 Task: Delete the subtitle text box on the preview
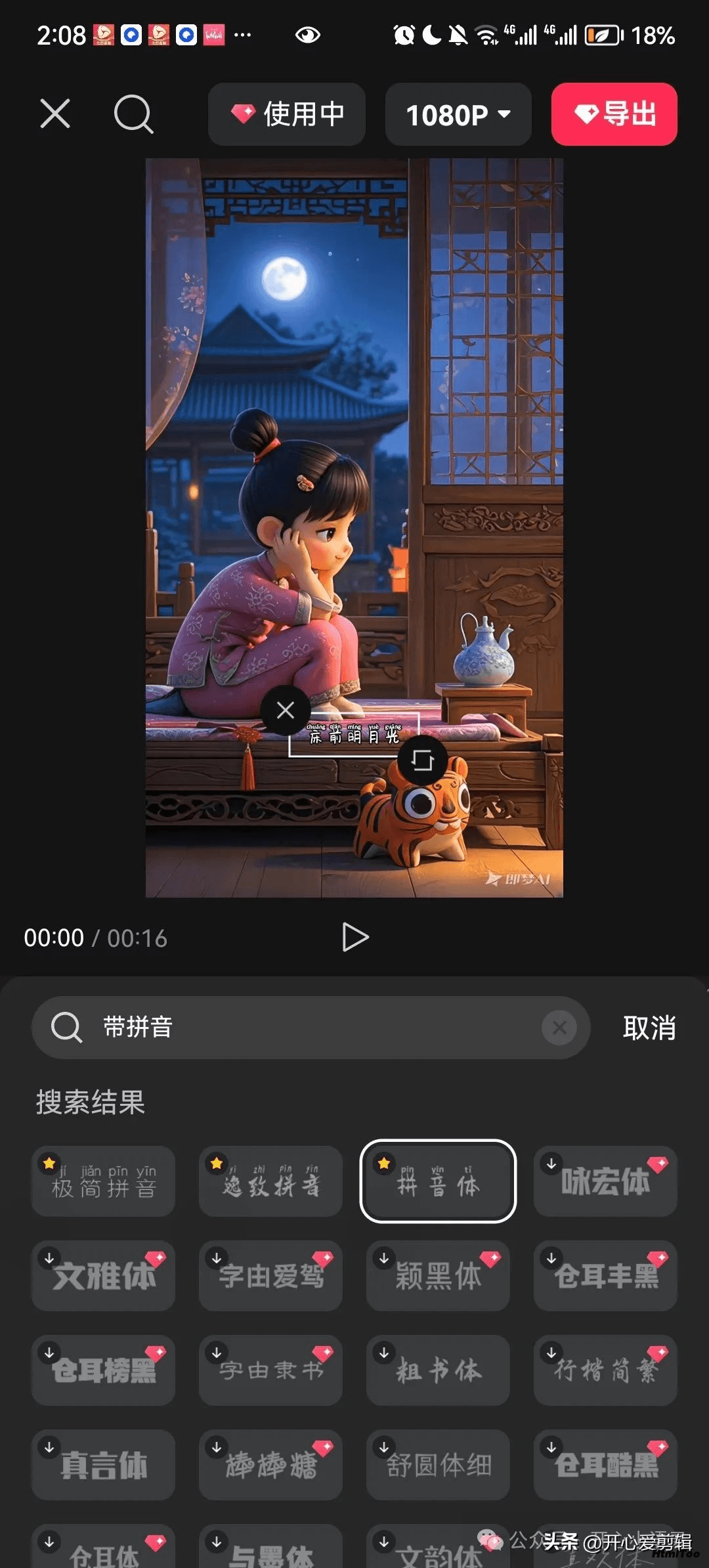tap(286, 710)
